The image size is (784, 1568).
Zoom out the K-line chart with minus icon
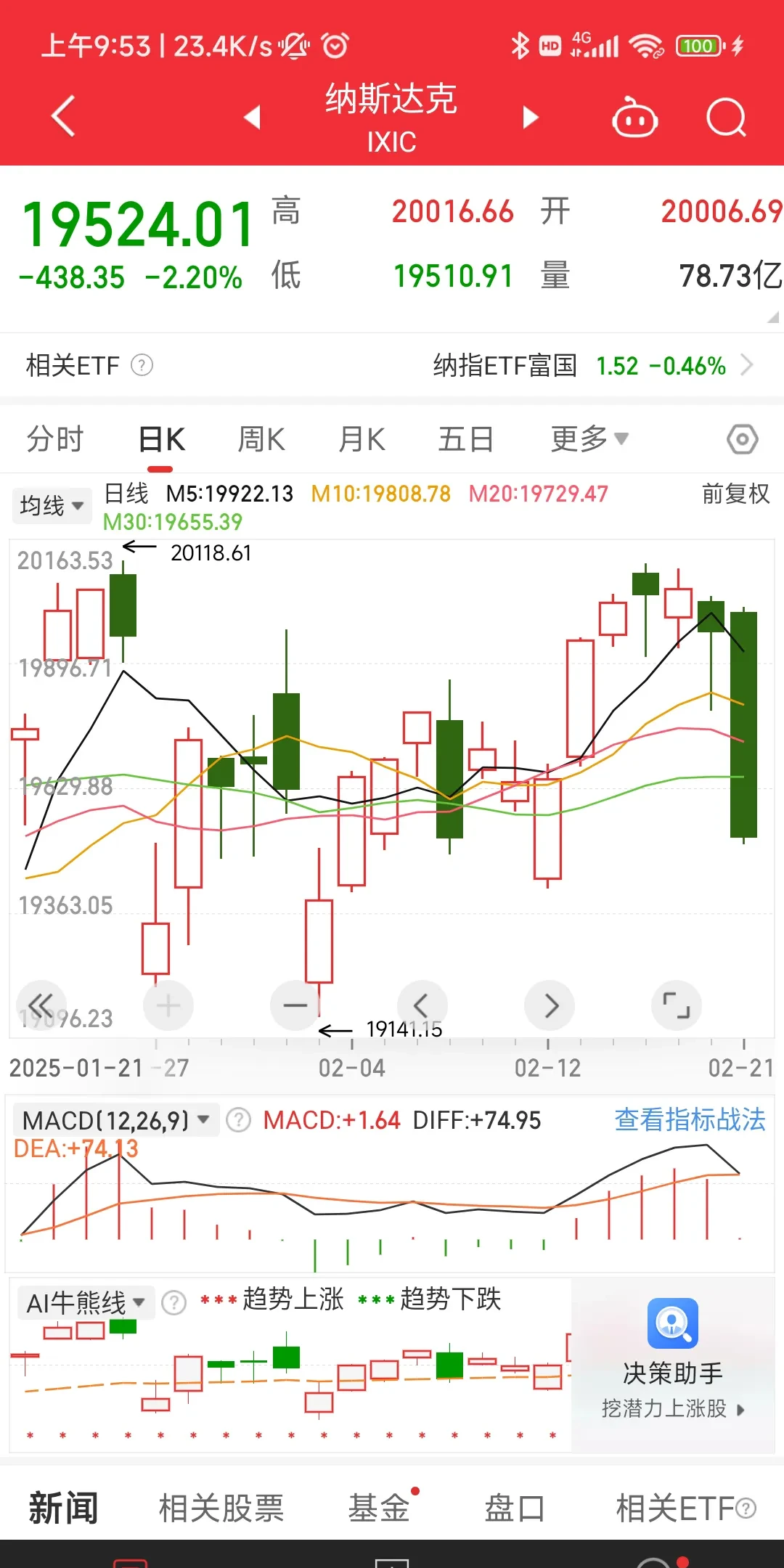point(295,1005)
